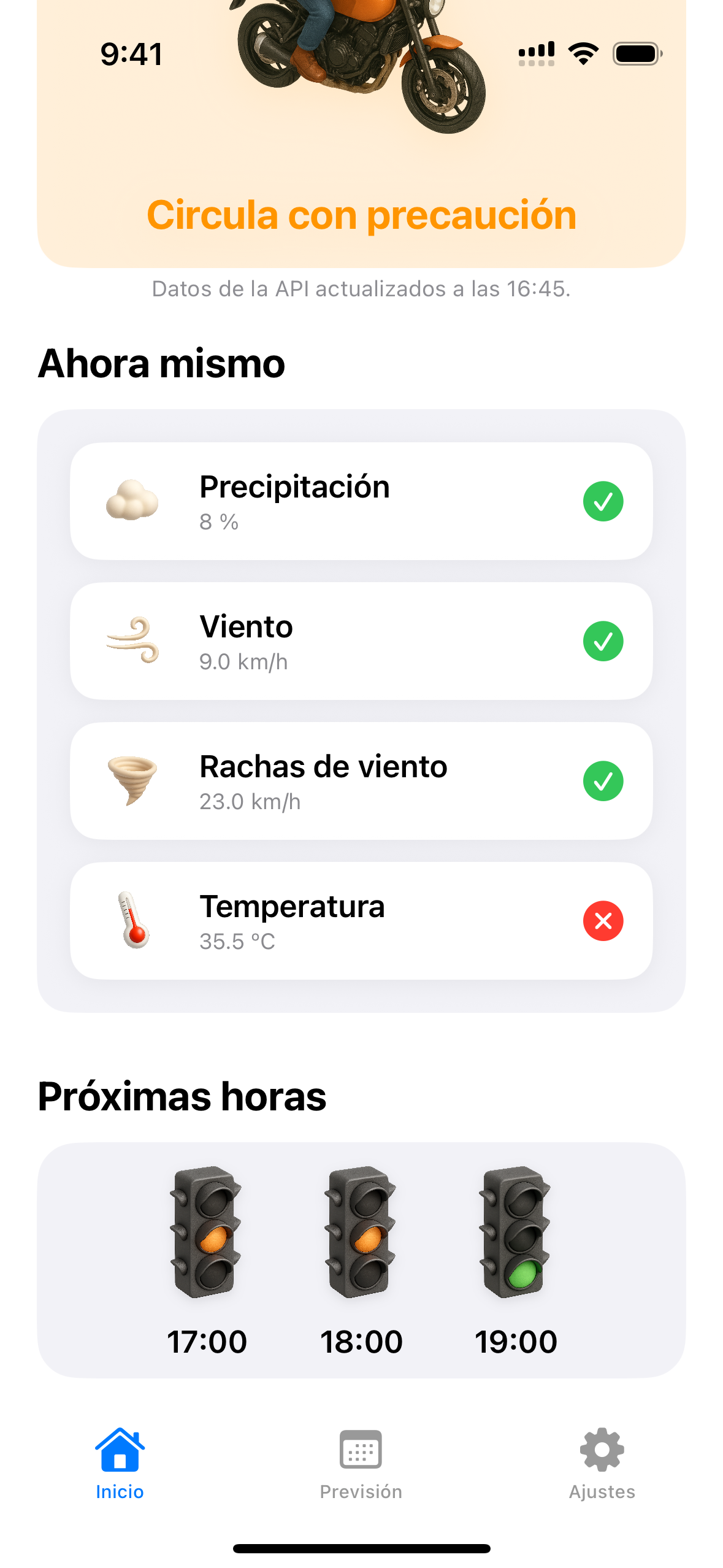Open the Próximas horas forecast panel

pos(362,1251)
